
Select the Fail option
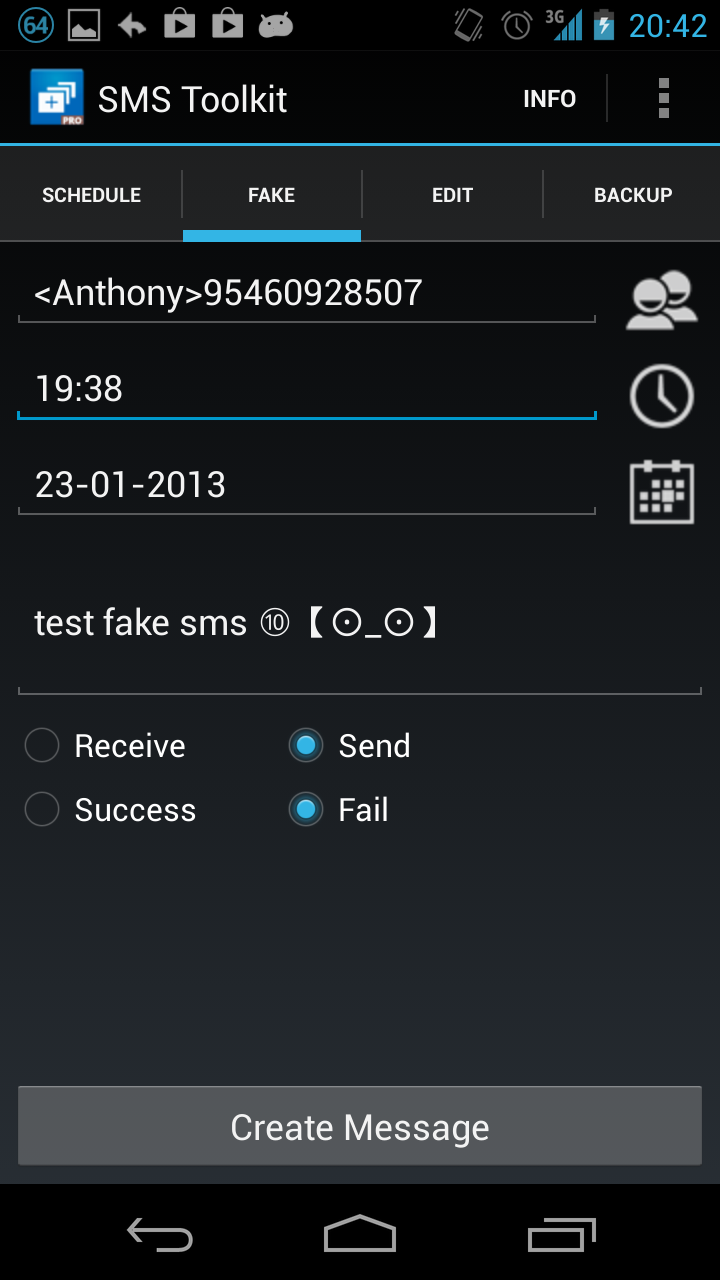pyautogui.click(x=306, y=809)
